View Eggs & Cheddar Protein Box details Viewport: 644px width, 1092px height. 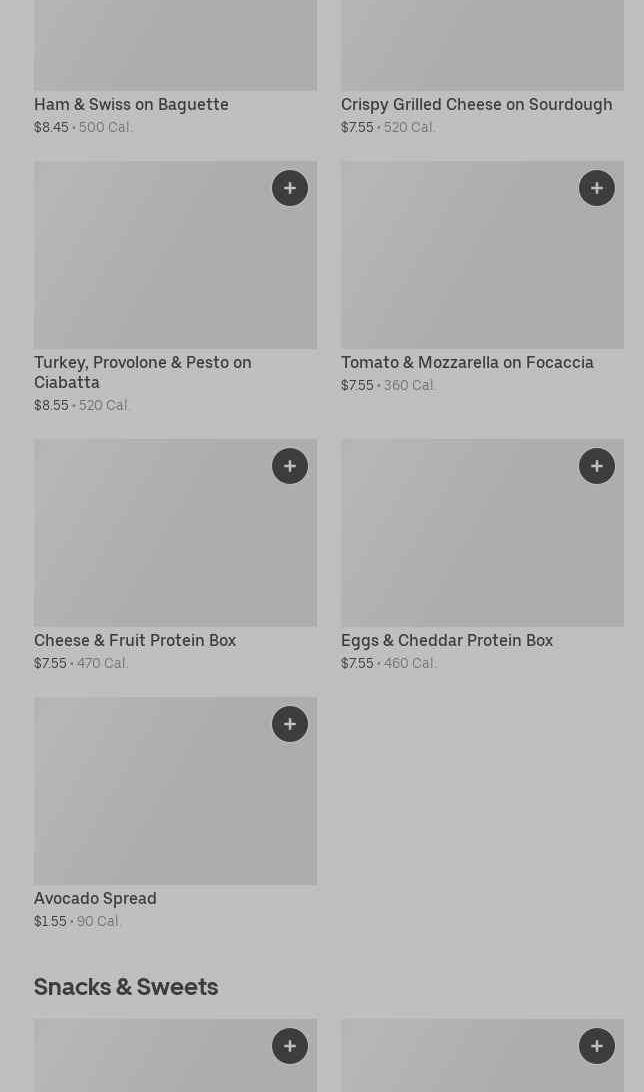[482, 556]
